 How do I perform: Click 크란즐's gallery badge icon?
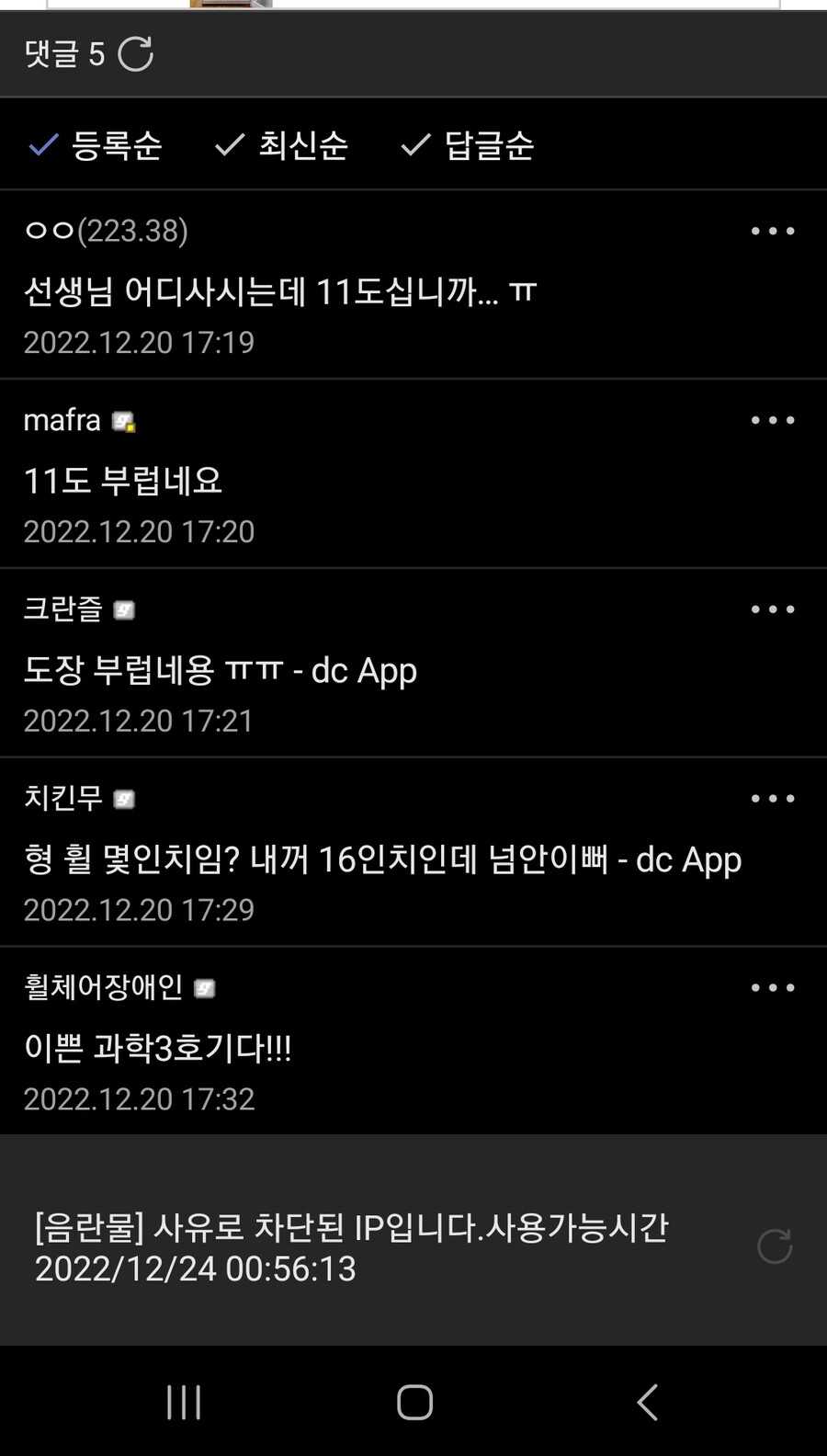[x=124, y=609]
